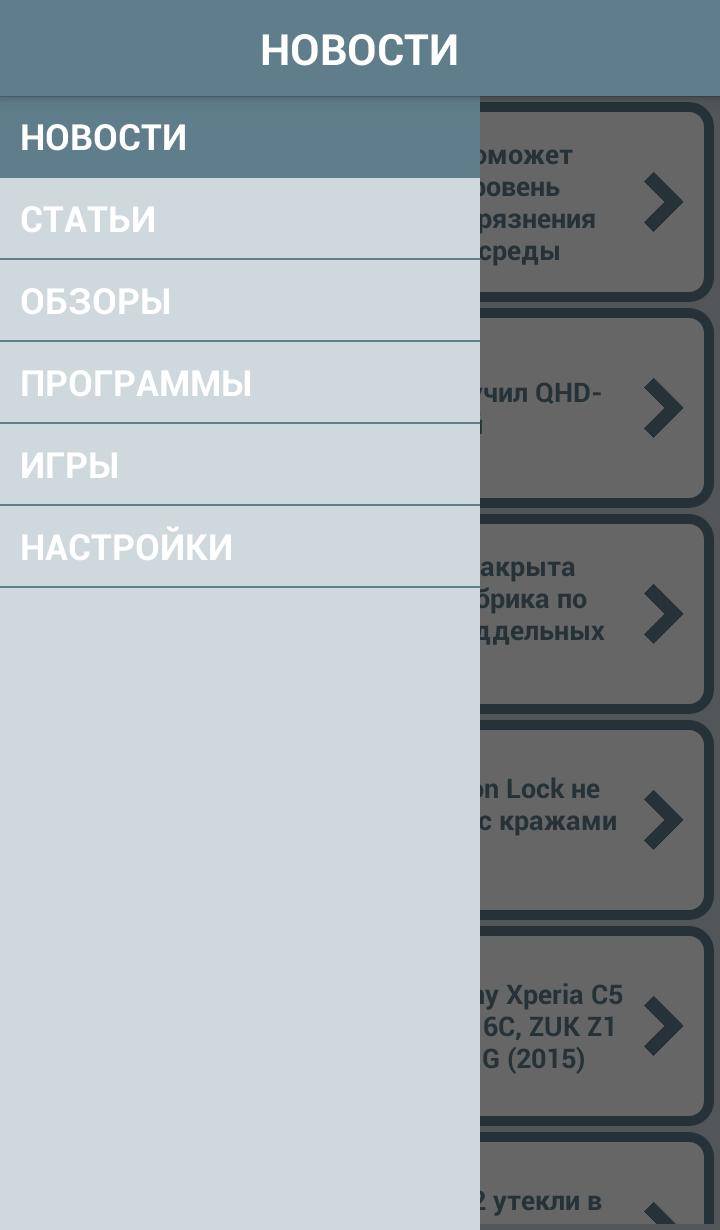Select the arrow icon next to the Lock story

663,820
